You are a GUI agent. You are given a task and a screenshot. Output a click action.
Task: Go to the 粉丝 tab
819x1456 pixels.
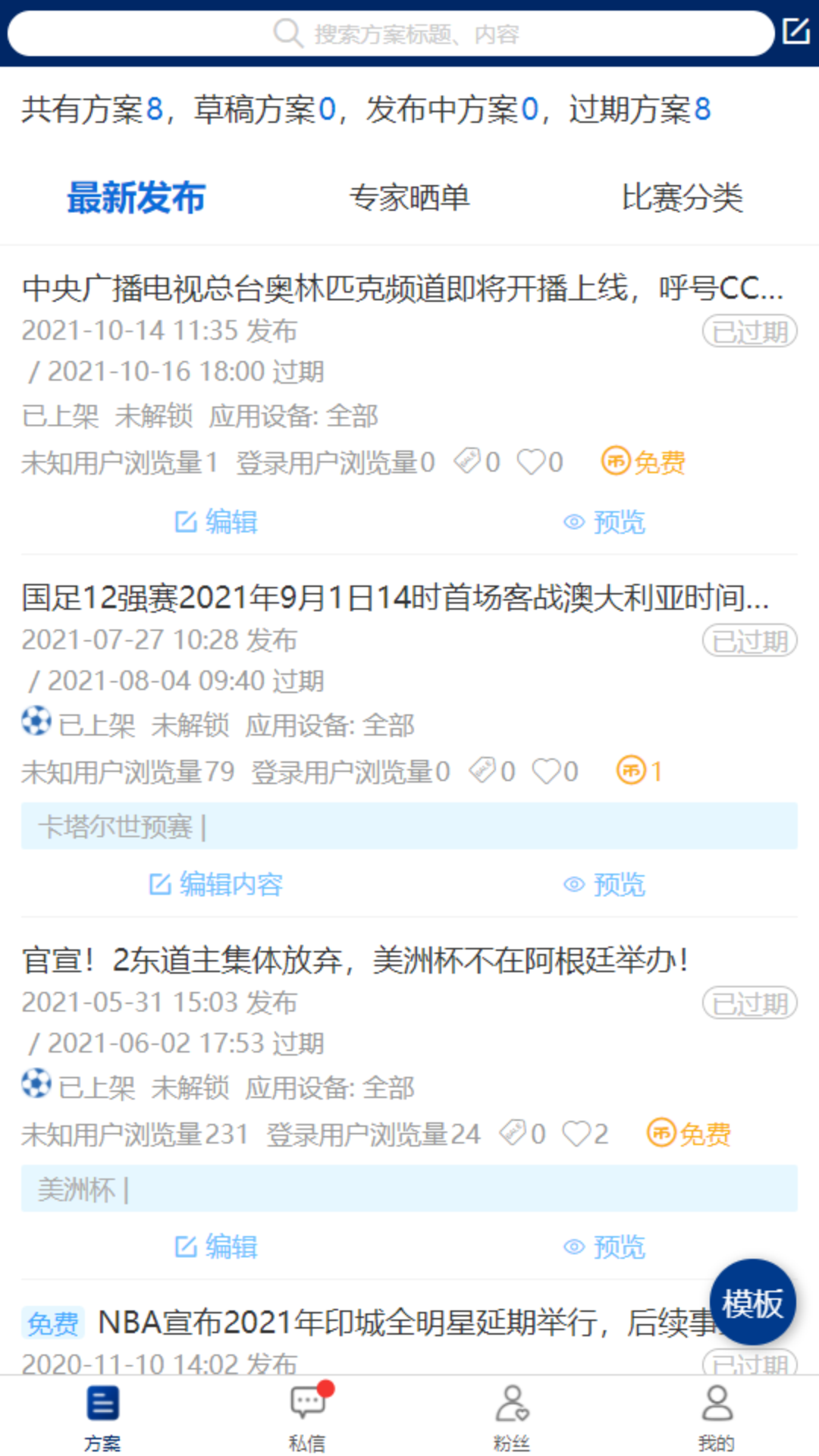pyautogui.click(x=512, y=1417)
